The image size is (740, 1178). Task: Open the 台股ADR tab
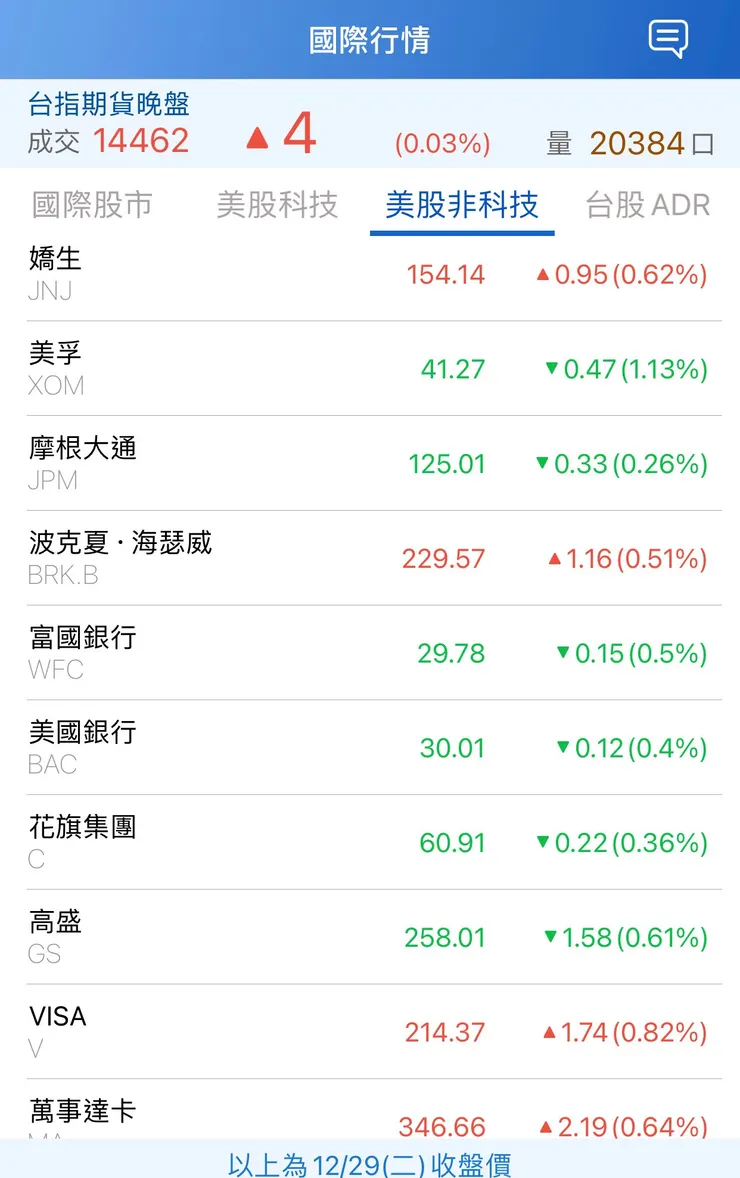tap(648, 205)
